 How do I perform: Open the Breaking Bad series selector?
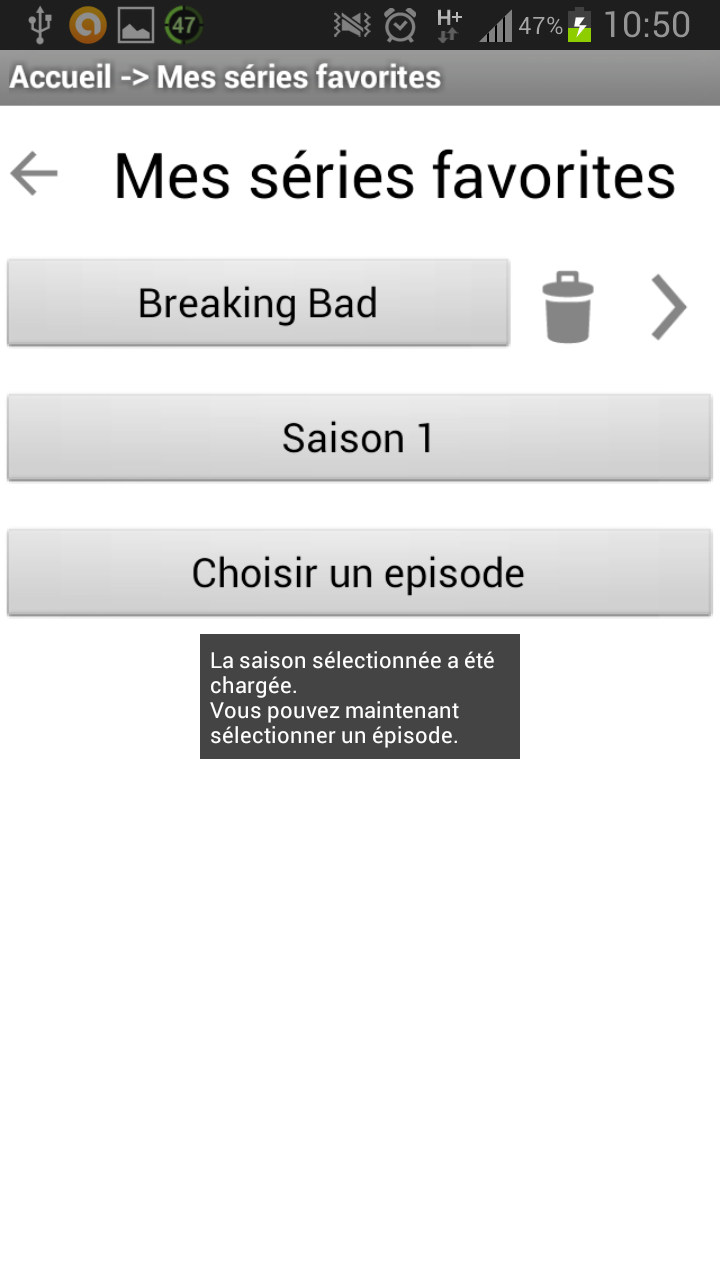point(258,303)
